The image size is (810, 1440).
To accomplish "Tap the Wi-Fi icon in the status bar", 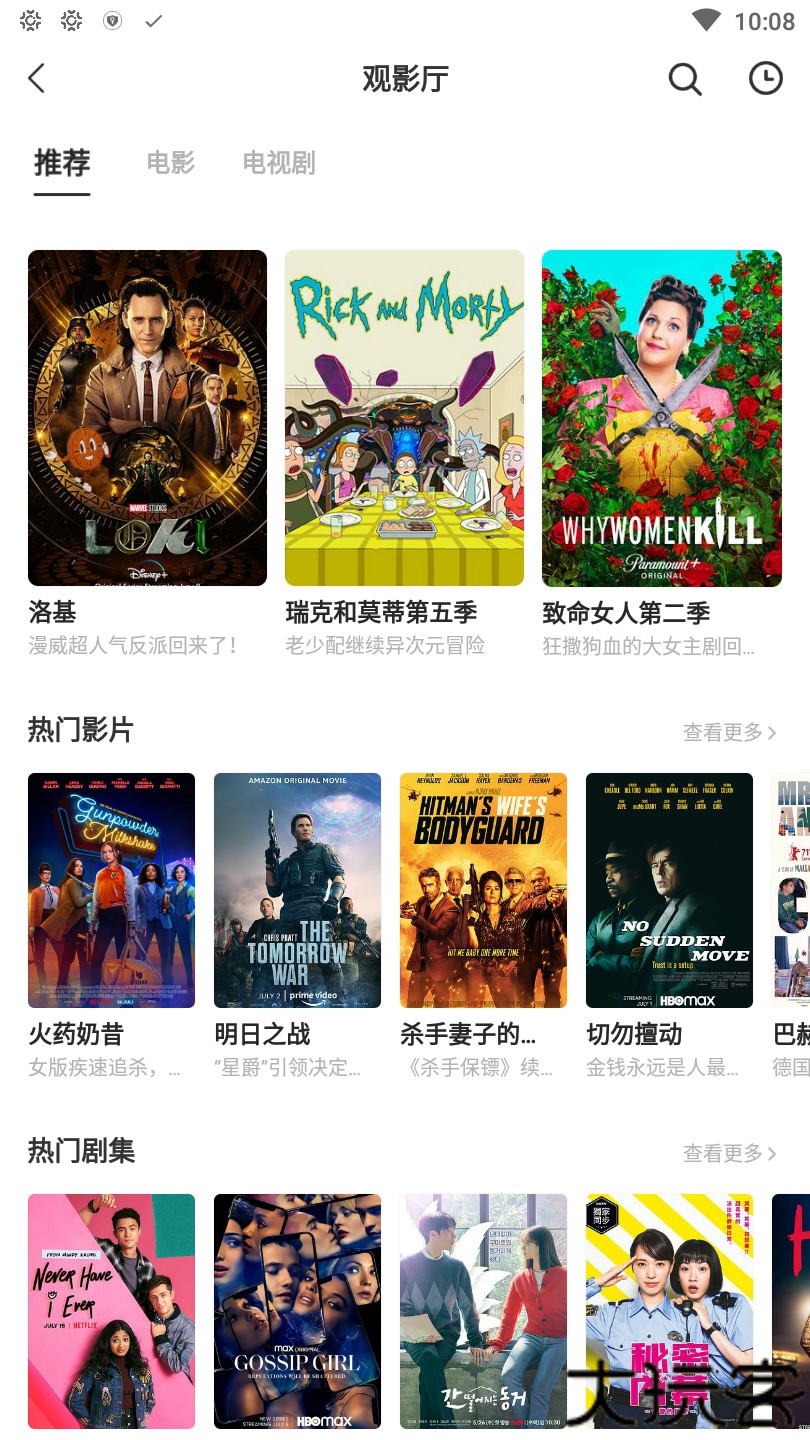I will (707, 20).
